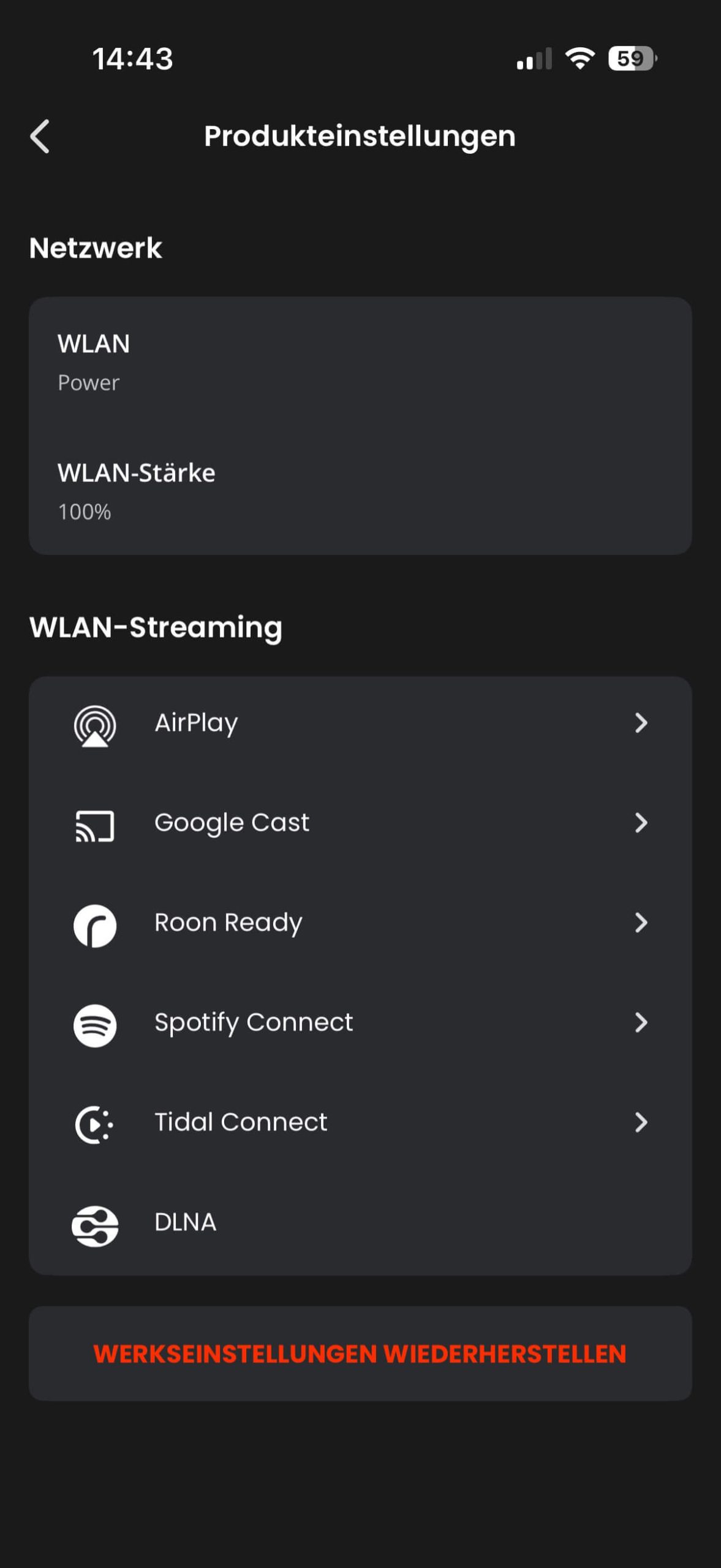
Task: Select Roon Ready option
Action: pyautogui.click(x=360, y=923)
